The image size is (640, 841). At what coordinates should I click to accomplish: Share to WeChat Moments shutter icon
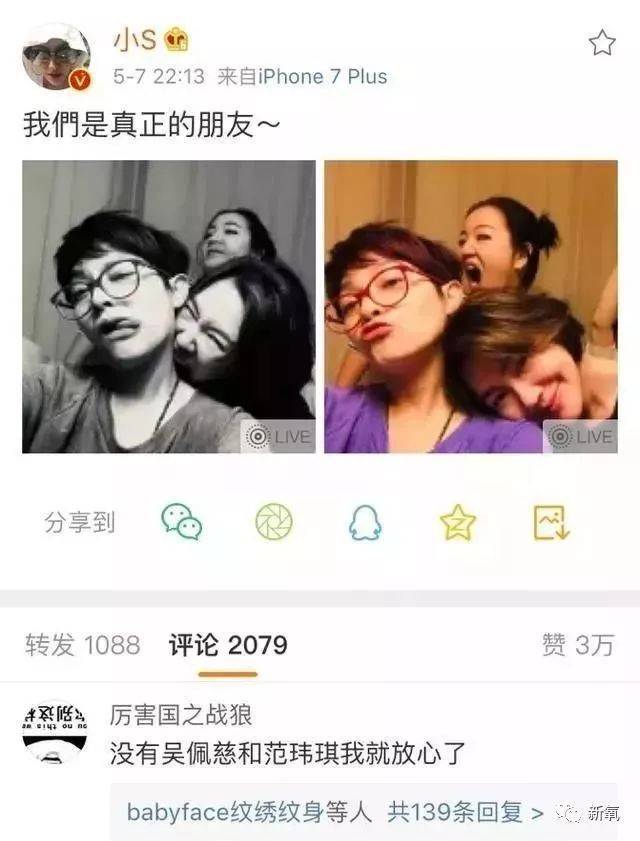click(x=274, y=521)
